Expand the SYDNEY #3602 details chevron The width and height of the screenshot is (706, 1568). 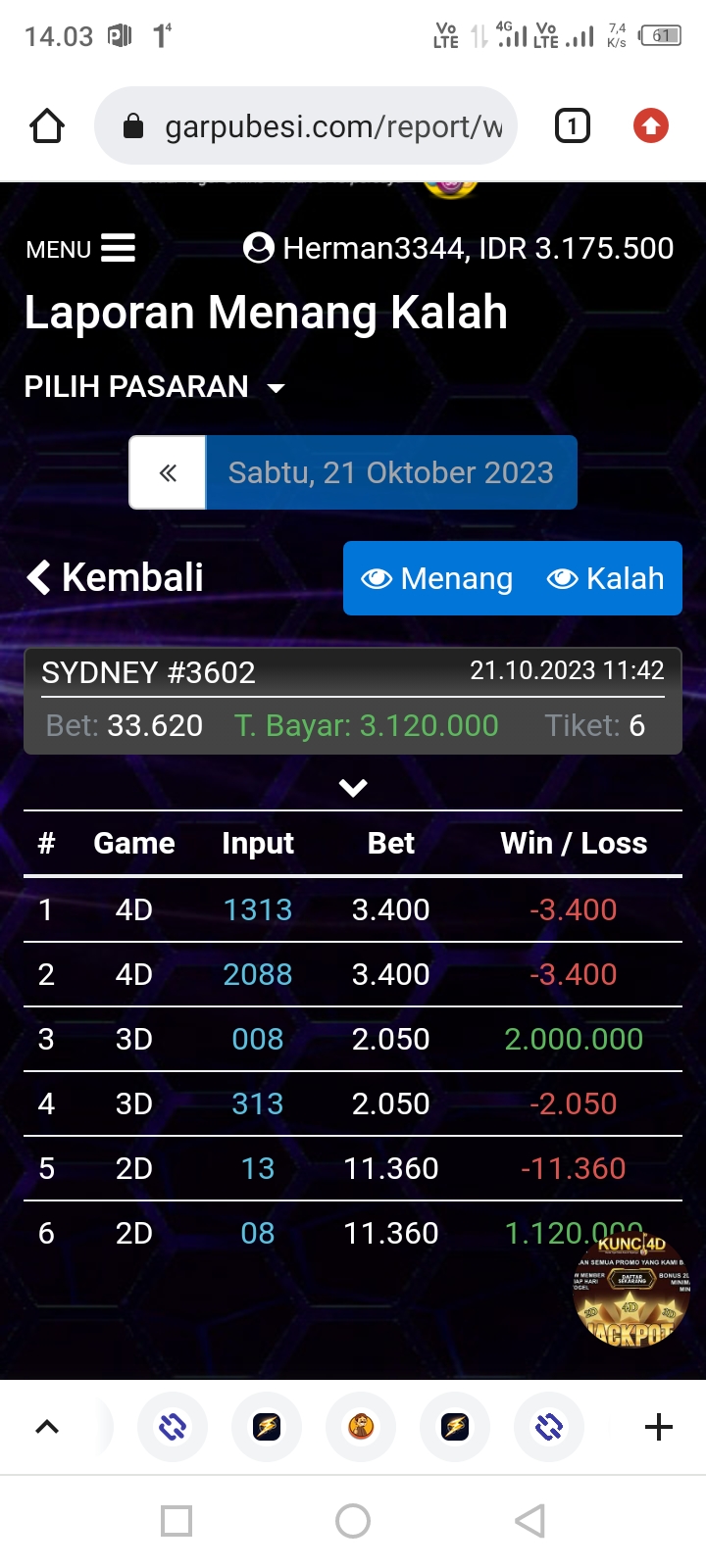[x=353, y=788]
